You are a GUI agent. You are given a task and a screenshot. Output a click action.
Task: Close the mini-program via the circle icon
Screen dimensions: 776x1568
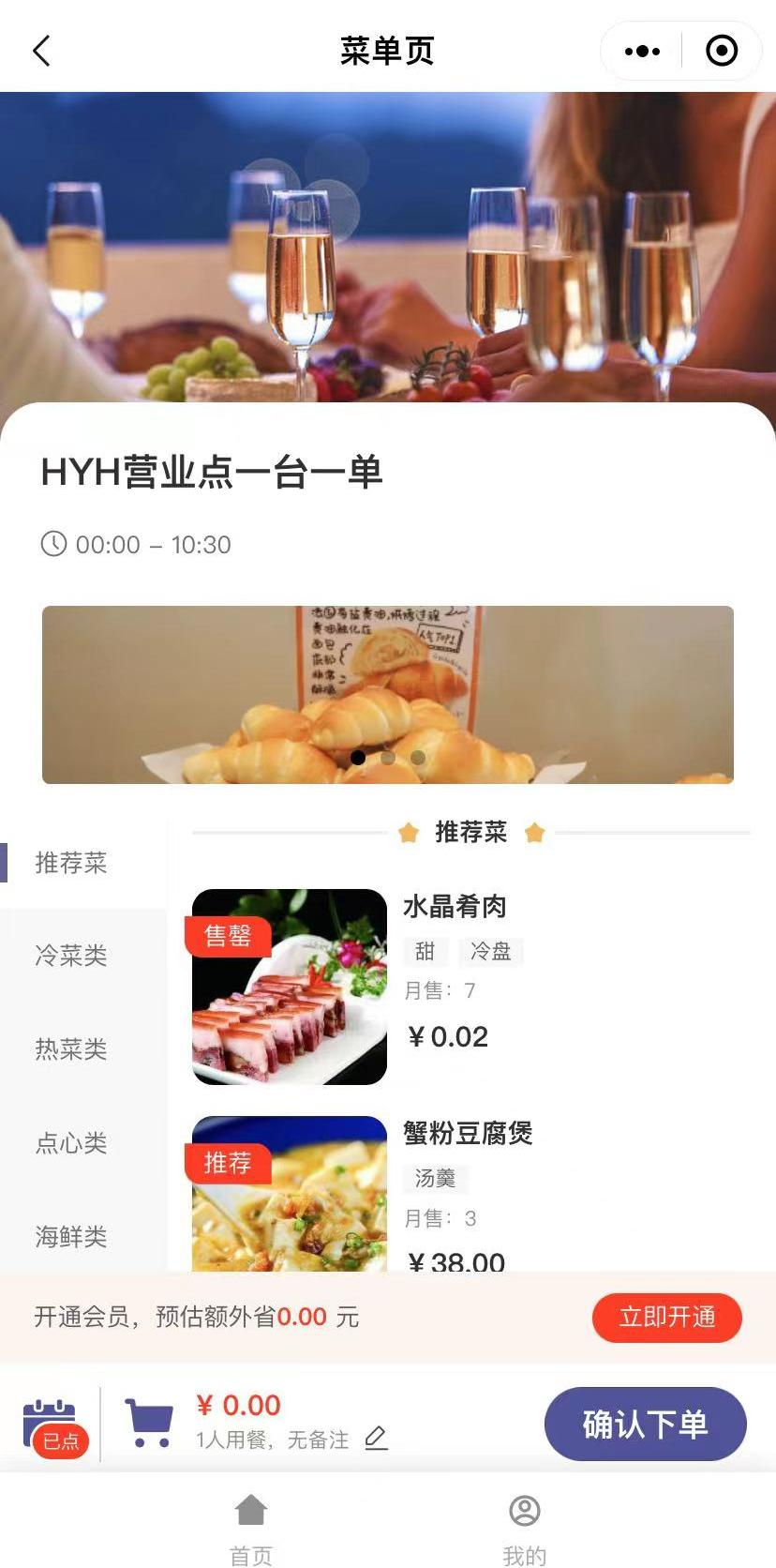(721, 52)
